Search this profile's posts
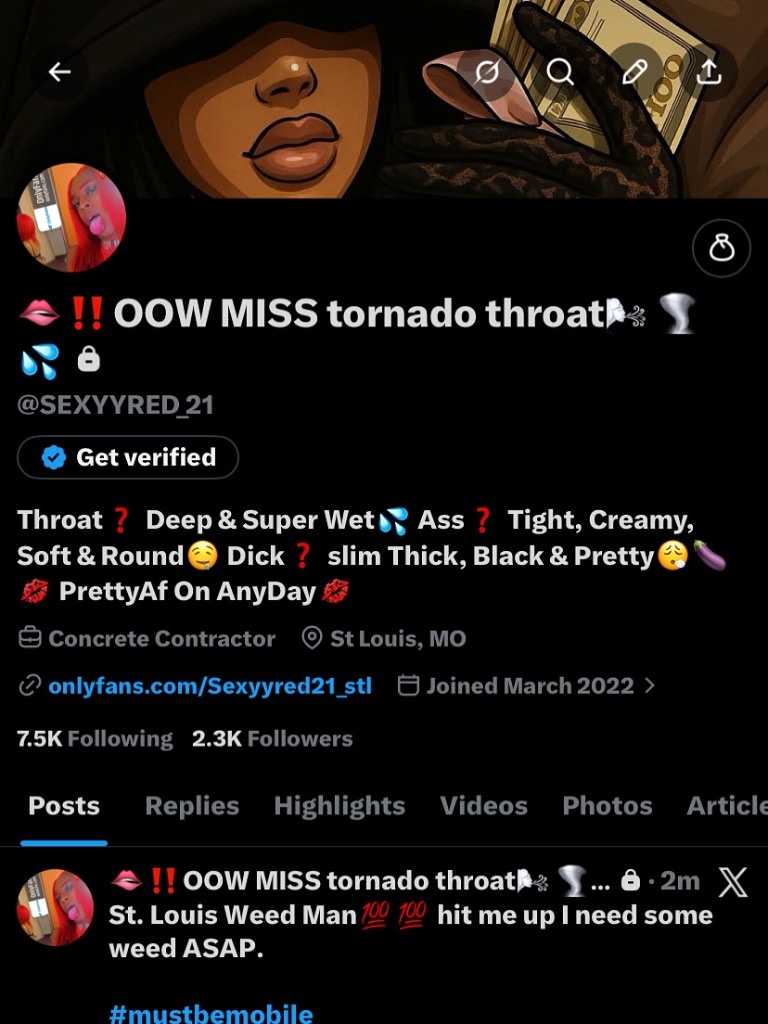Image resolution: width=768 pixels, height=1024 pixels. [x=561, y=72]
